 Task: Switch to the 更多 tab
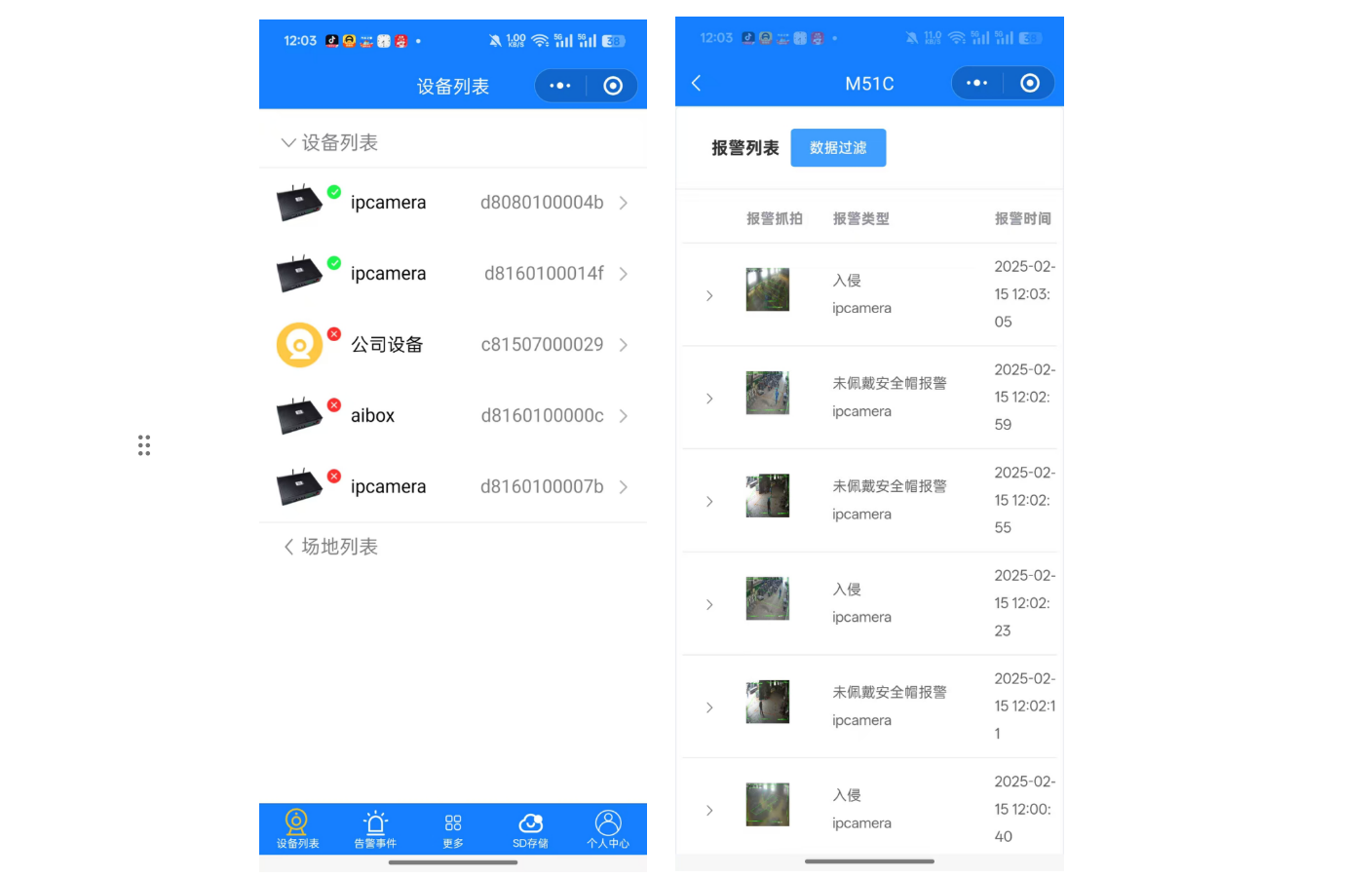click(x=453, y=829)
